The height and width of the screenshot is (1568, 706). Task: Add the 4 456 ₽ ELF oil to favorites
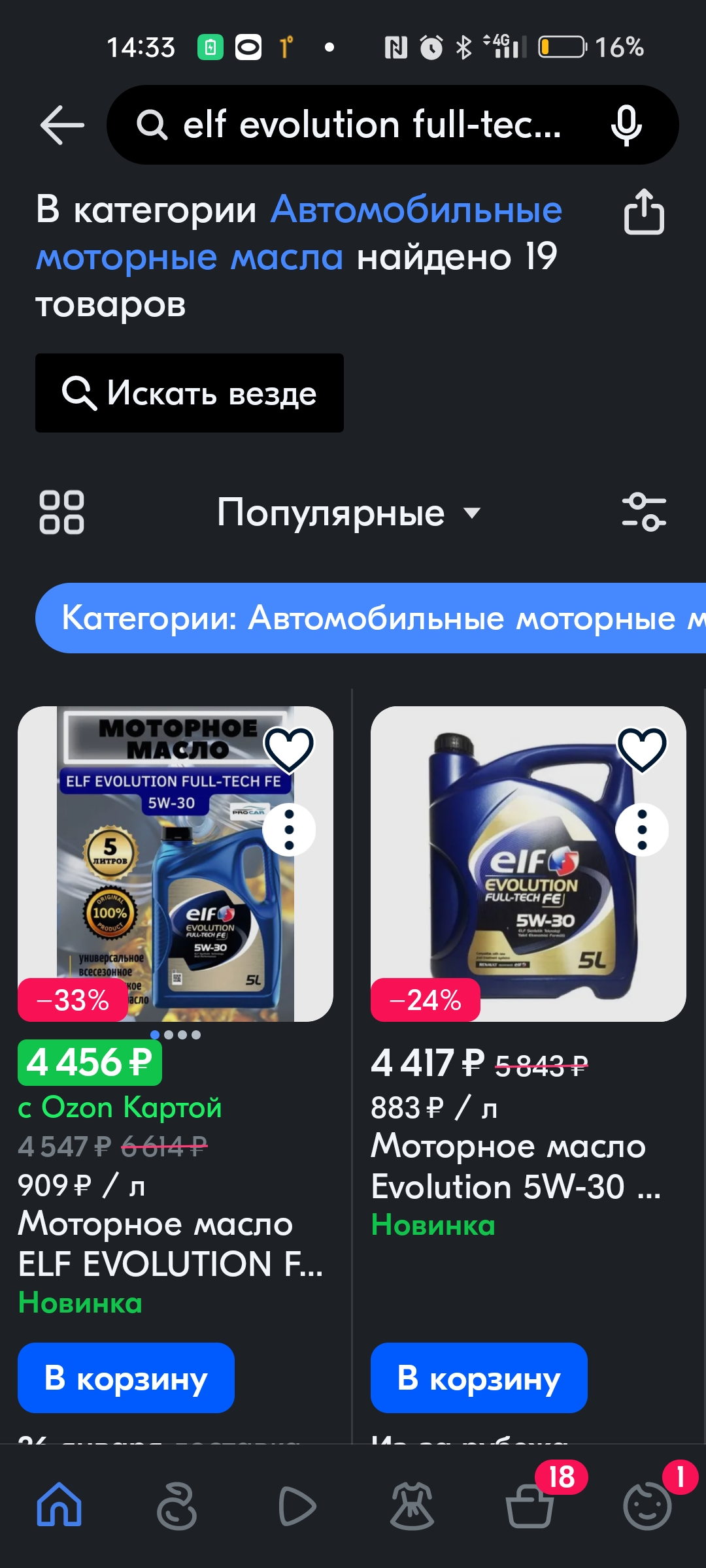point(290,749)
